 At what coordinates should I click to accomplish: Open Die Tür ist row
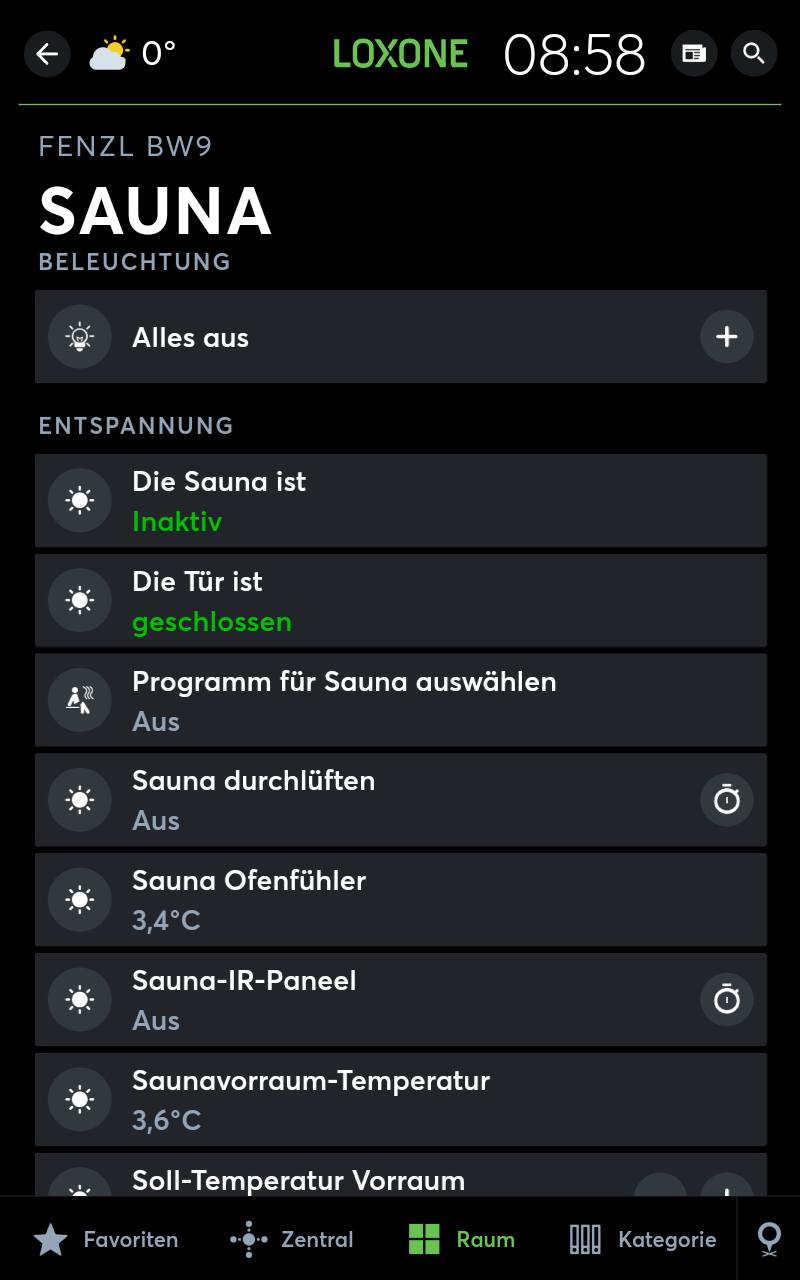[x=401, y=601]
